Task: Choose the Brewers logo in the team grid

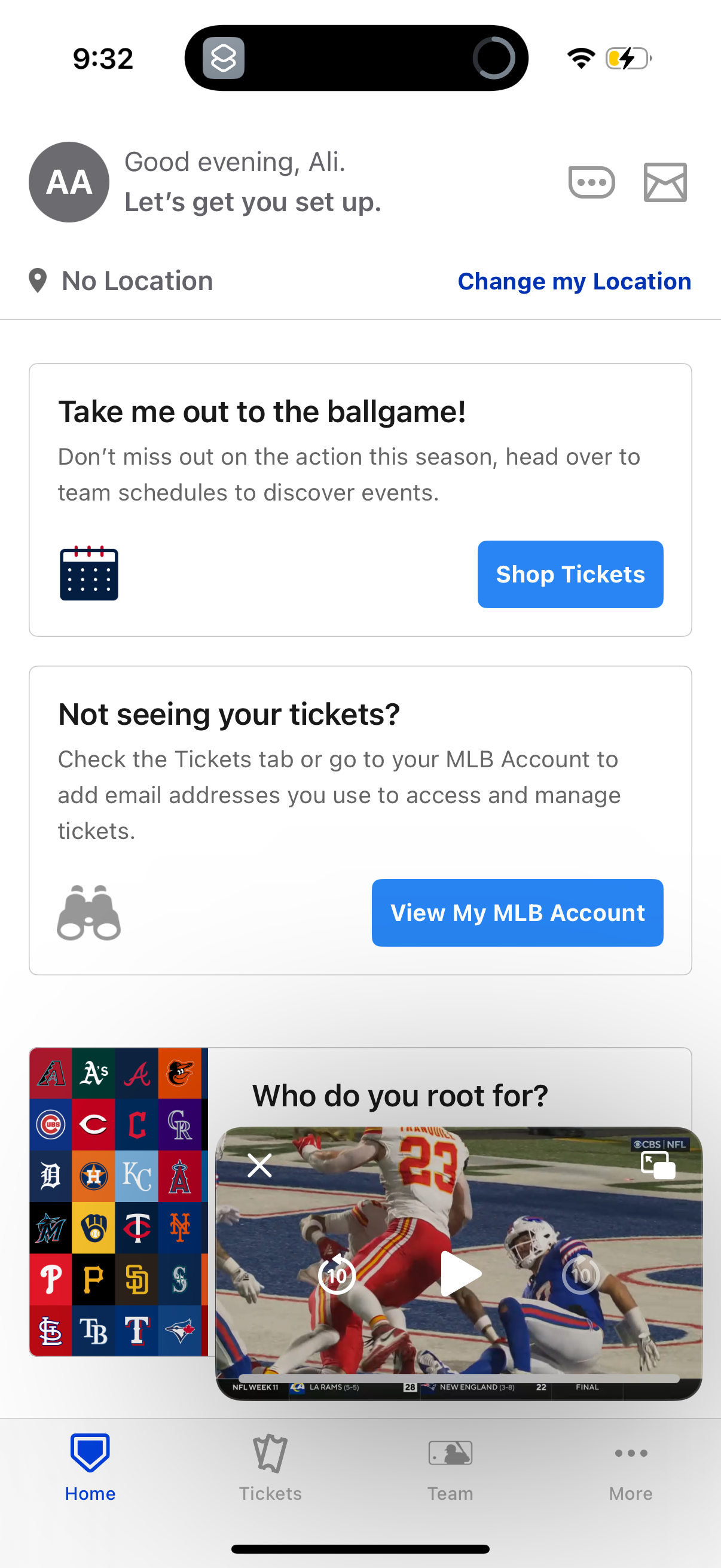Action: click(93, 1228)
